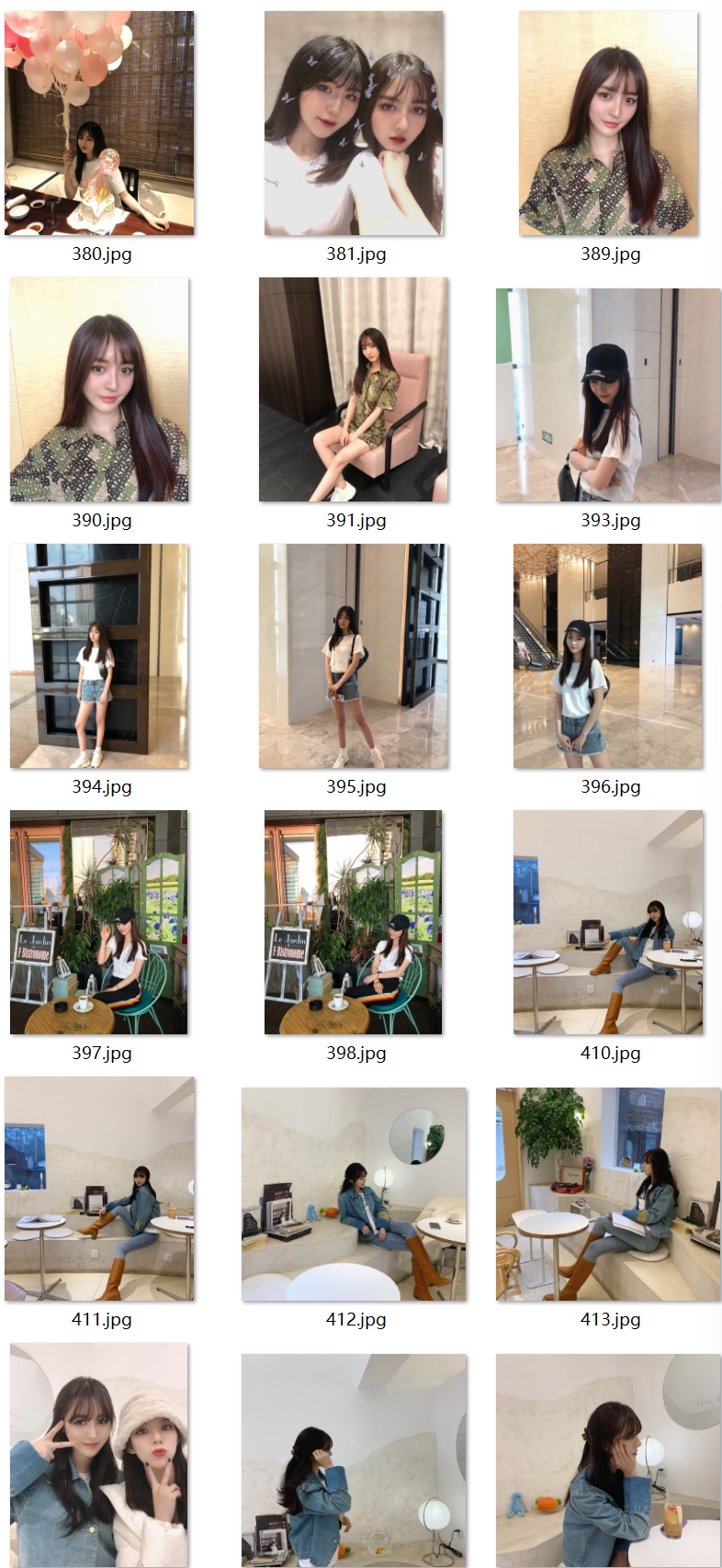722x1568 pixels.
Task: Select thumbnail 394.jpg
Action: pos(99,656)
